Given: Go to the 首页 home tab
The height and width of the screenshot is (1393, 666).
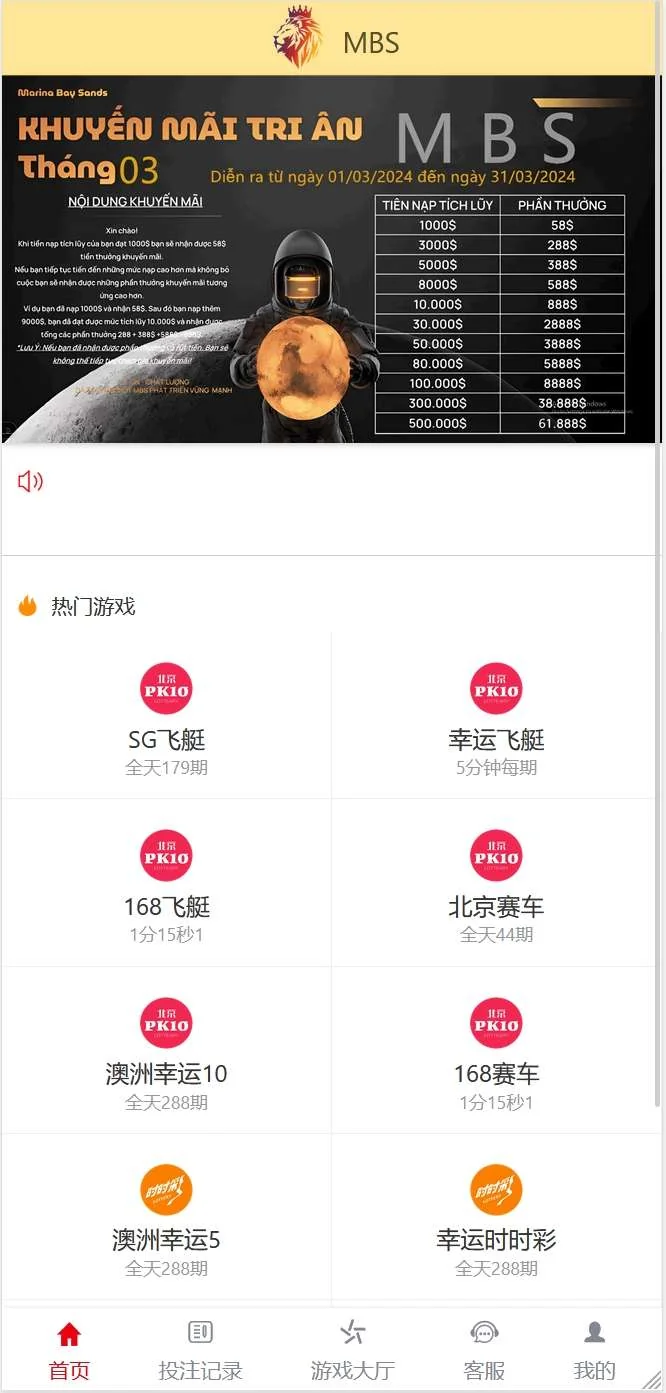Looking at the screenshot, I should tap(69, 1350).
